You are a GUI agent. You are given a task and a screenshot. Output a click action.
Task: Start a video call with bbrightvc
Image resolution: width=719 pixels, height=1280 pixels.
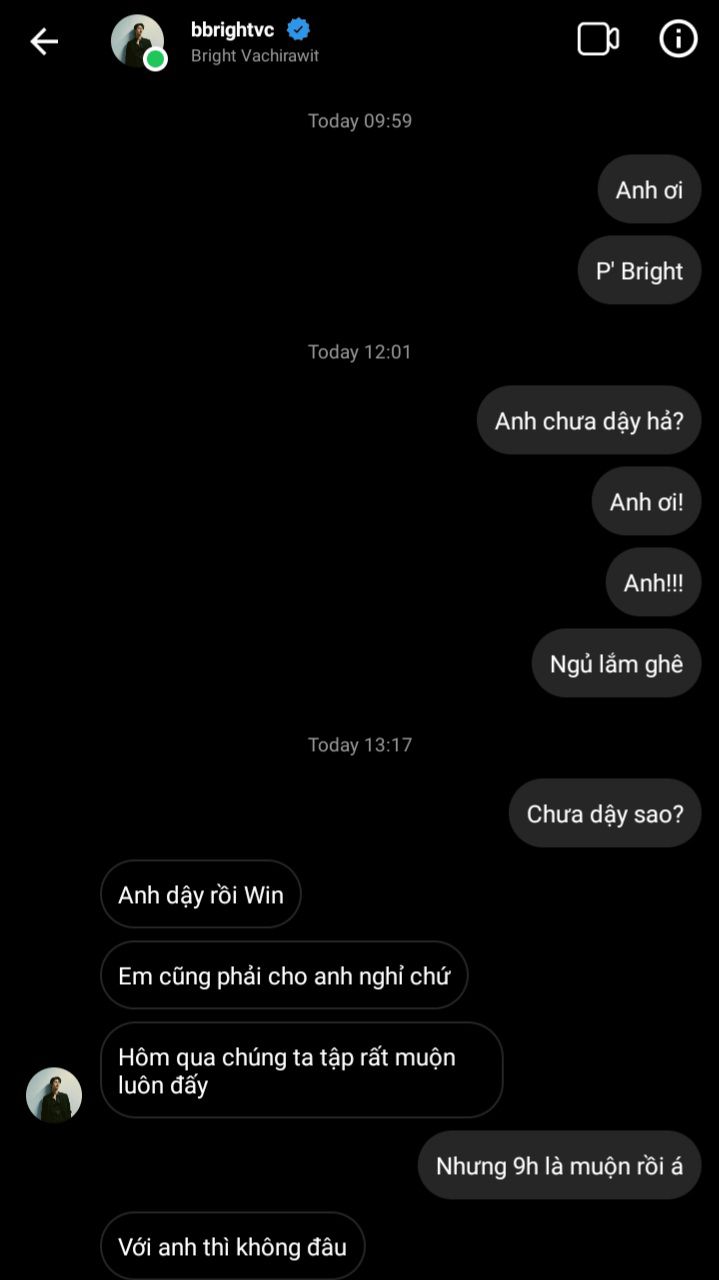coord(598,39)
